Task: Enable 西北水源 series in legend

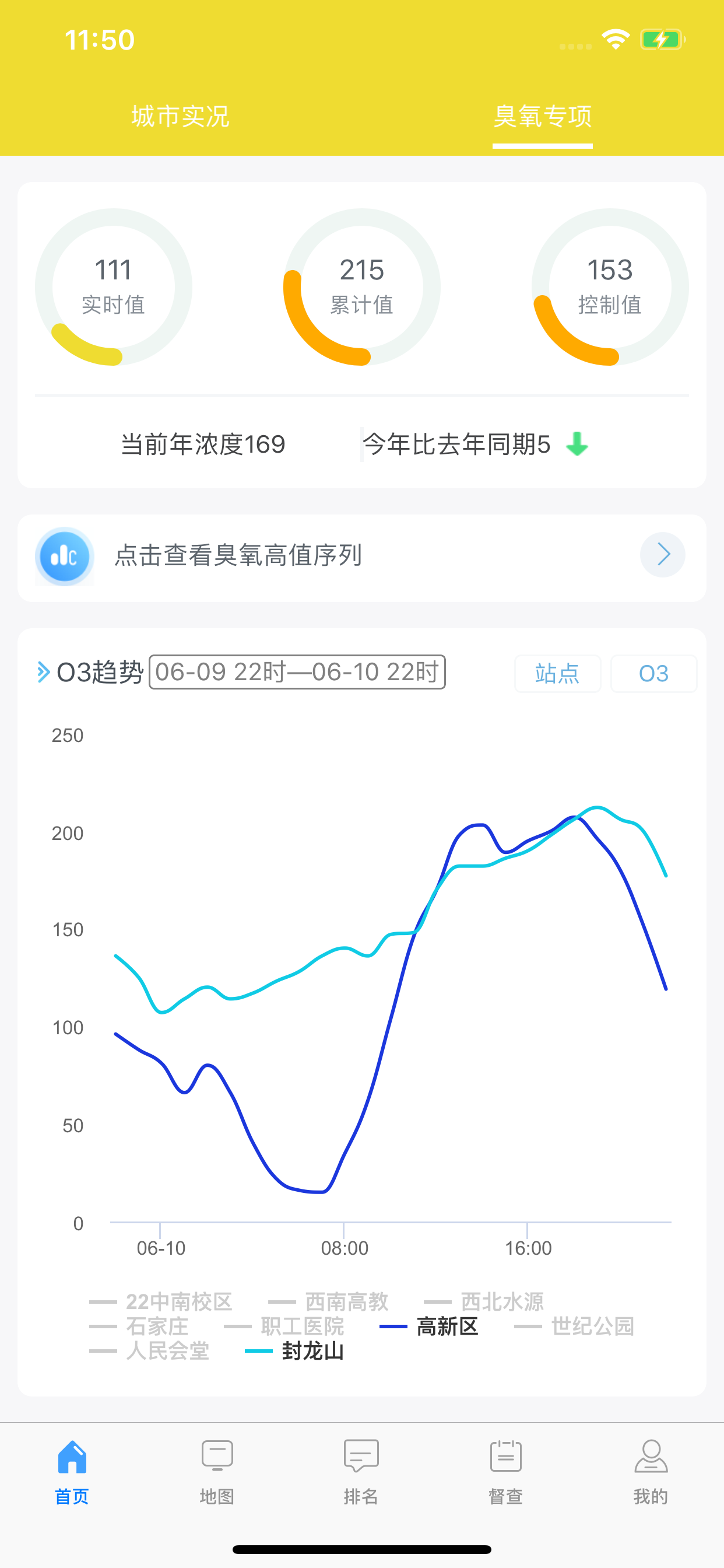Action: (484, 1301)
